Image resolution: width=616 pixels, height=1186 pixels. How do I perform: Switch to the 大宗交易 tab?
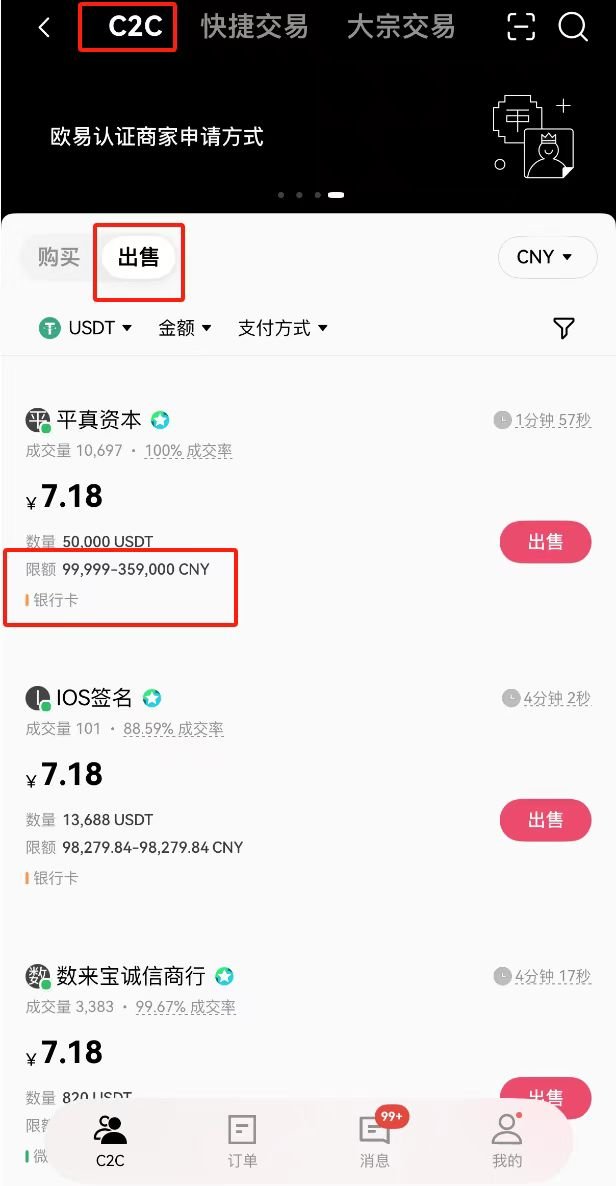[x=400, y=27]
